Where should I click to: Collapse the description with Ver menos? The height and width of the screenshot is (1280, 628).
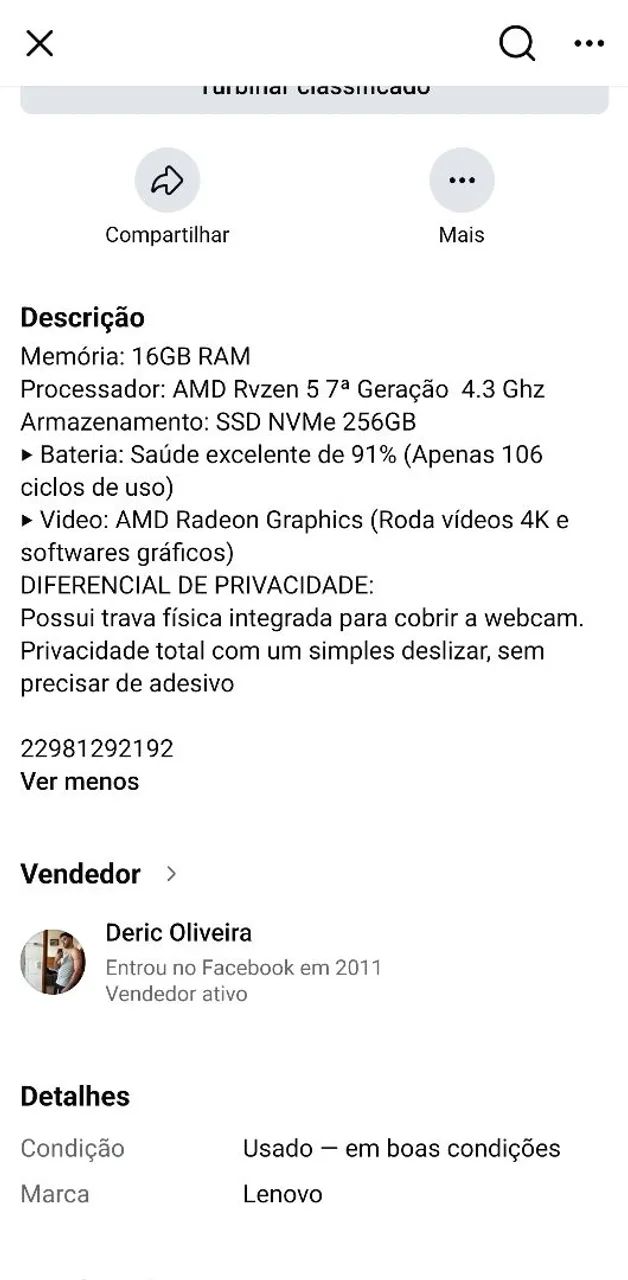[80, 782]
